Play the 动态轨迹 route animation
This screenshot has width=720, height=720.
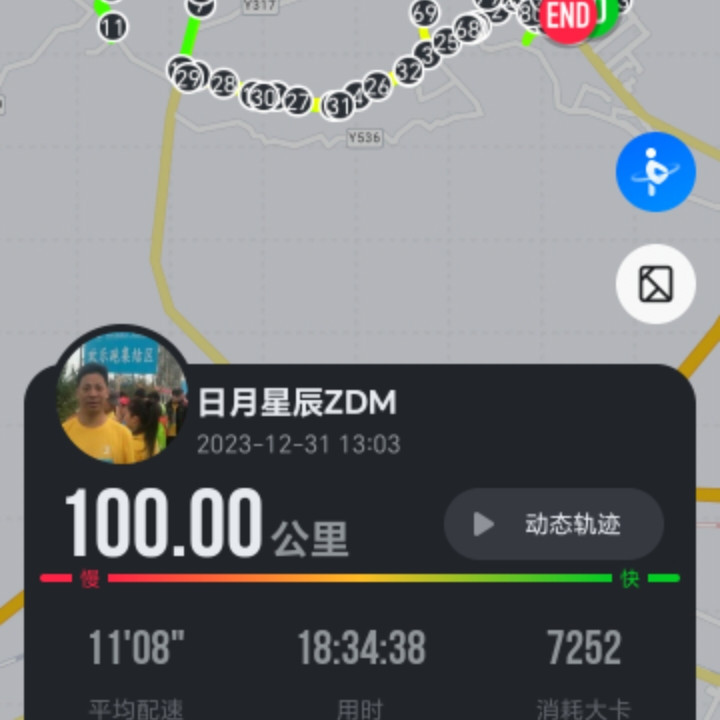click(x=553, y=524)
